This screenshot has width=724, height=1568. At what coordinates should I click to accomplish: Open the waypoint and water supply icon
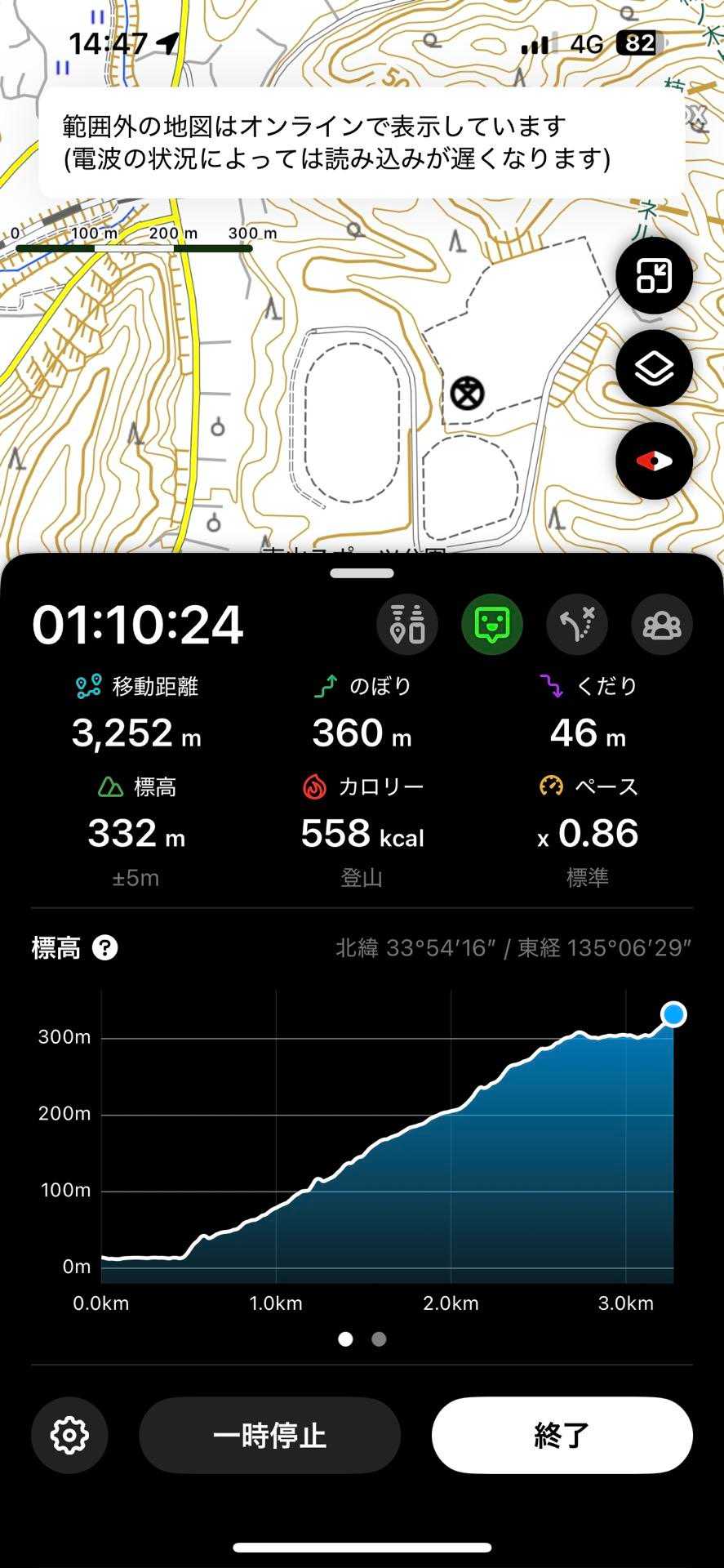pos(407,625)
